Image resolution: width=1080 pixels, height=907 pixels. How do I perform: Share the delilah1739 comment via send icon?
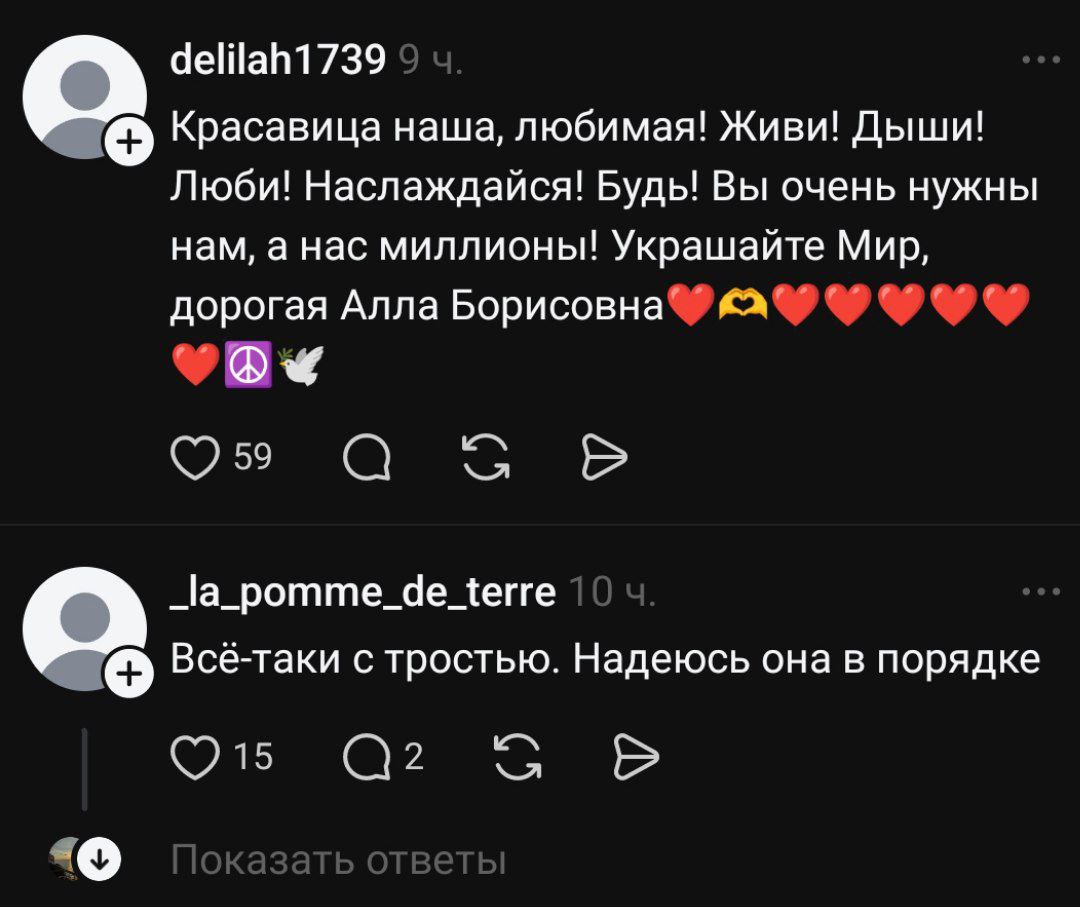[x=604, y=457]
